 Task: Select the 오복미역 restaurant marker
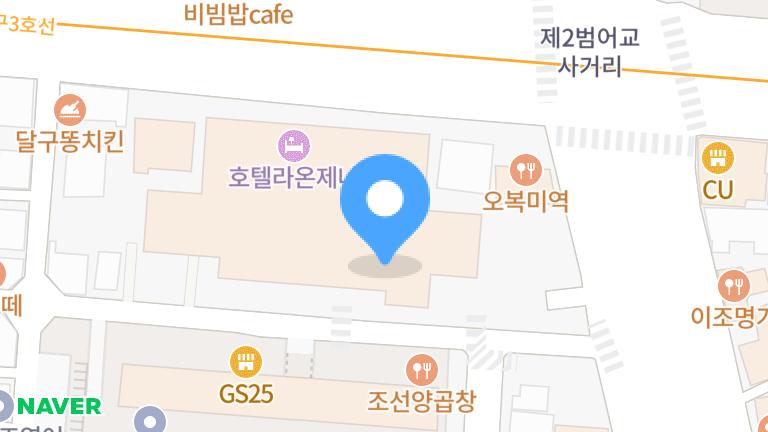[x=526, y=168]
